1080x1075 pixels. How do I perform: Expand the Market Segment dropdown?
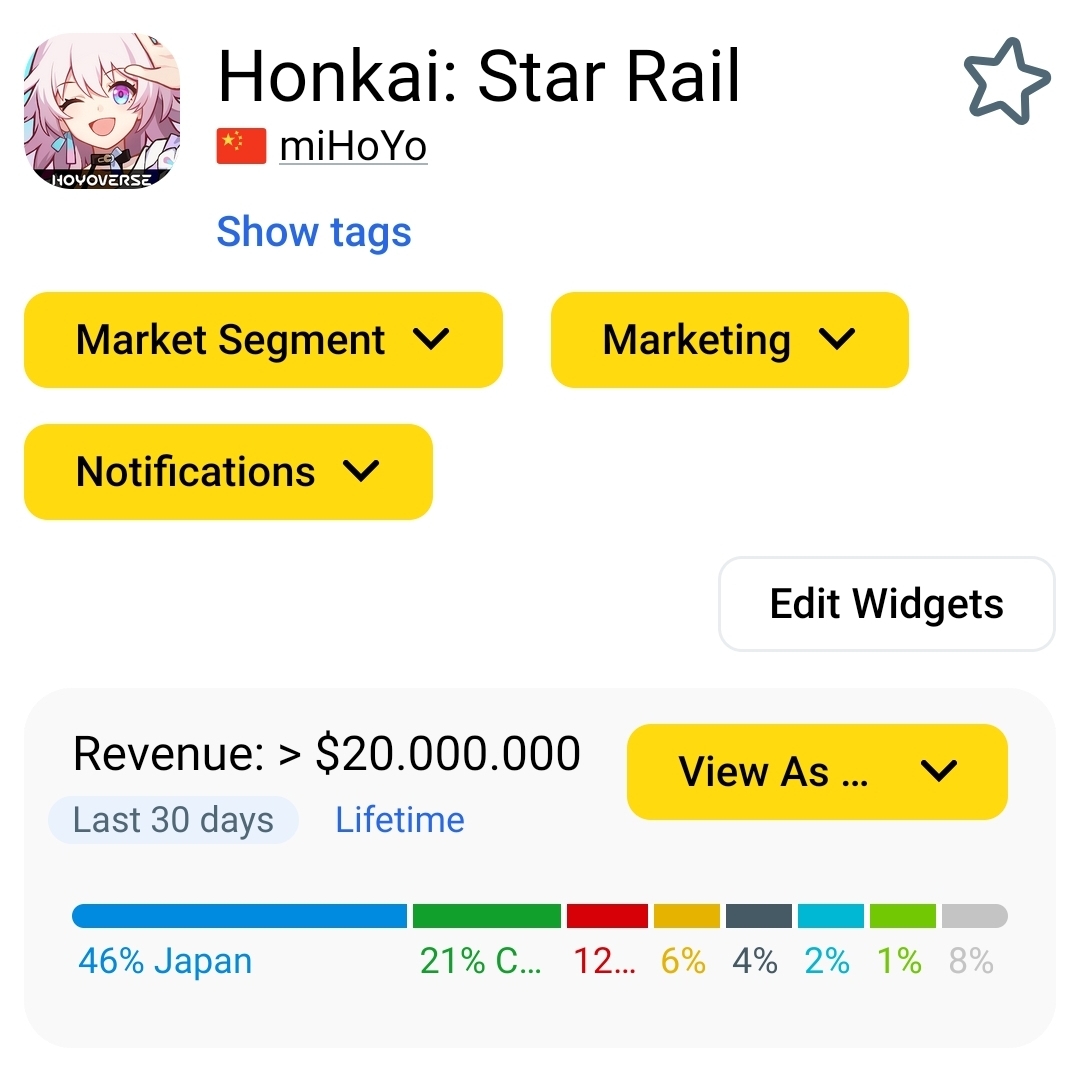[x=262, y=340]
